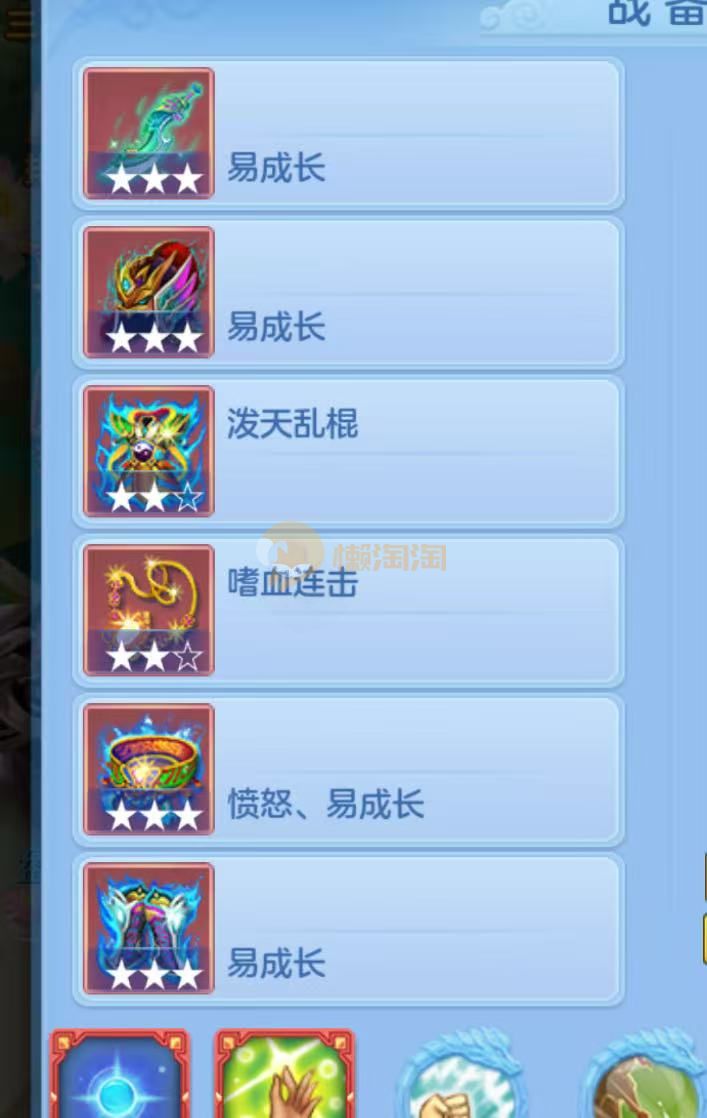The image size is (707, 1118).
Task: Open the 愤怒、易成长 belt row
Action: click(348, 769)
